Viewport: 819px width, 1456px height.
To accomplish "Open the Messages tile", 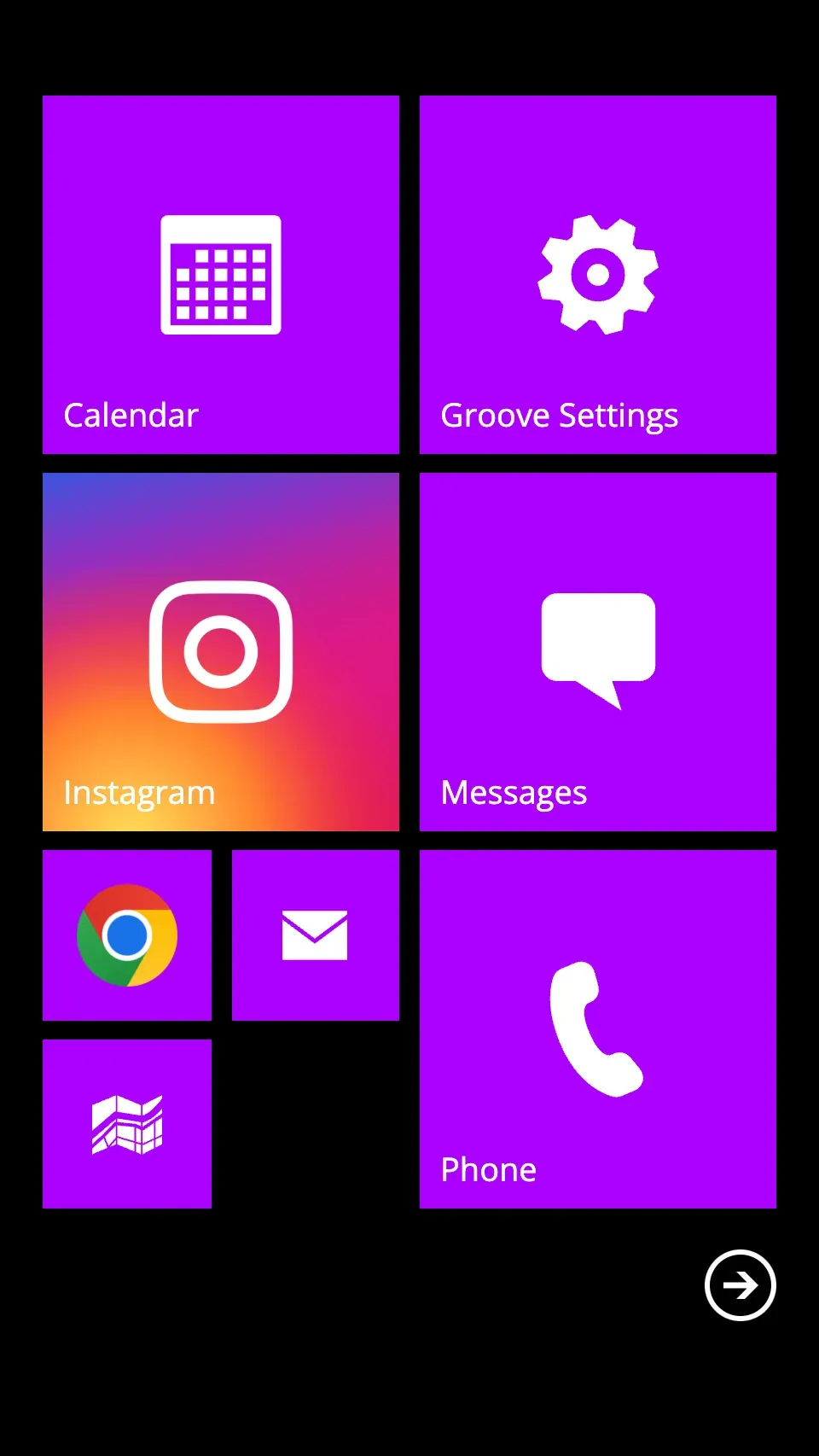I will coord(598,652).
